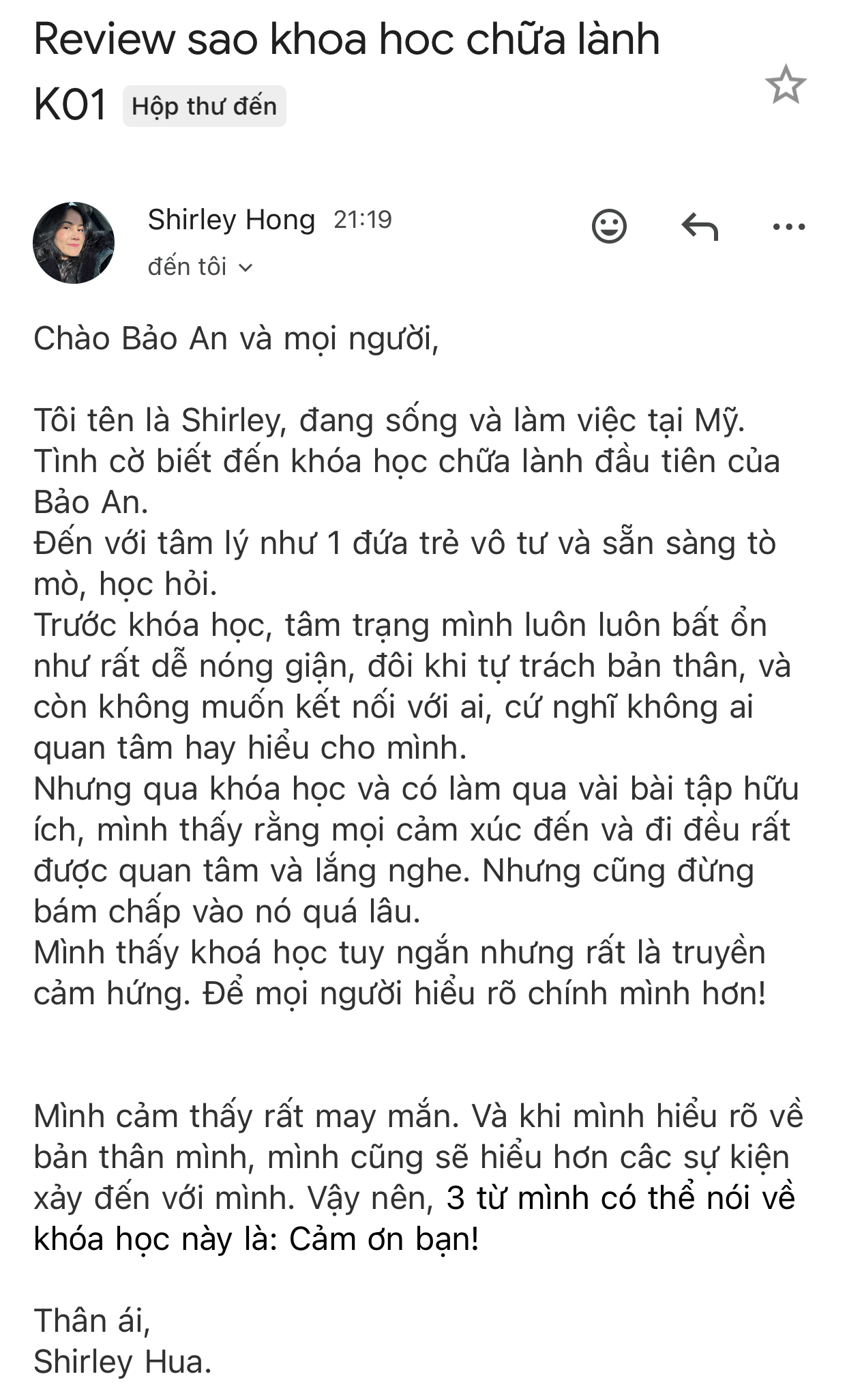The width and height of the screenshot is (847, 1400).
Task: Open Shirley Hong's profile picture
Action: pyautogui.click(x=74, y=243)
